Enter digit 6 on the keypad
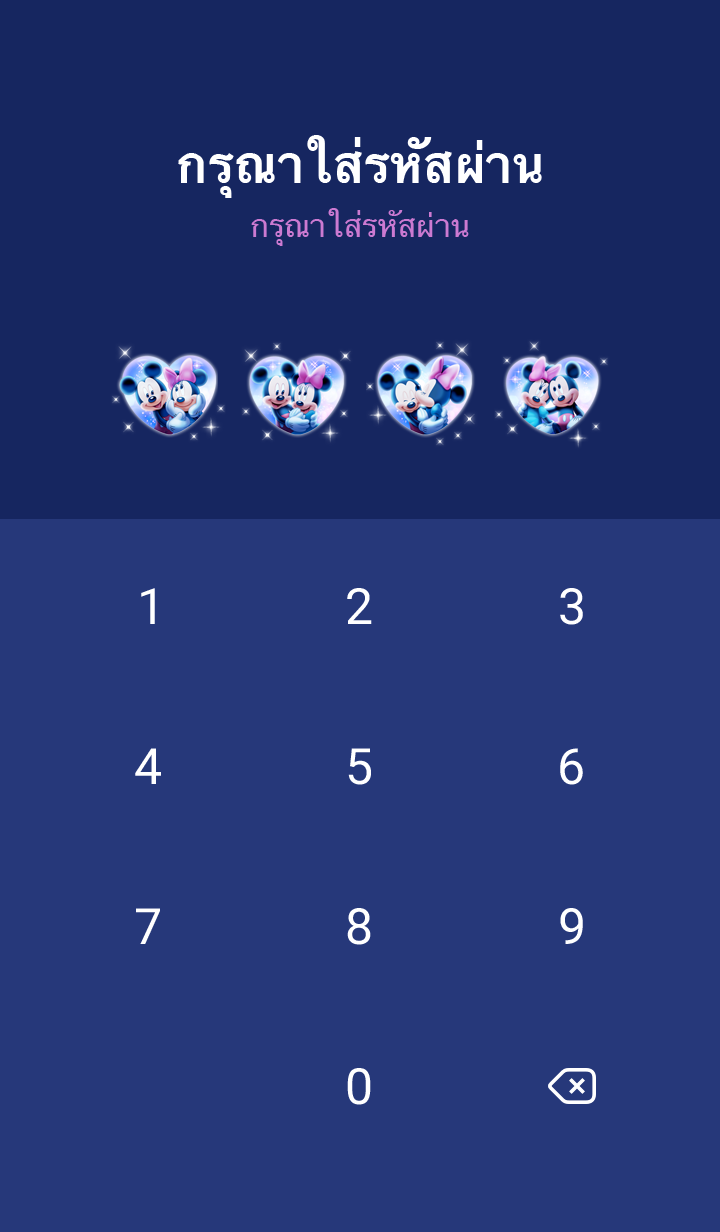 pos(571,767)
